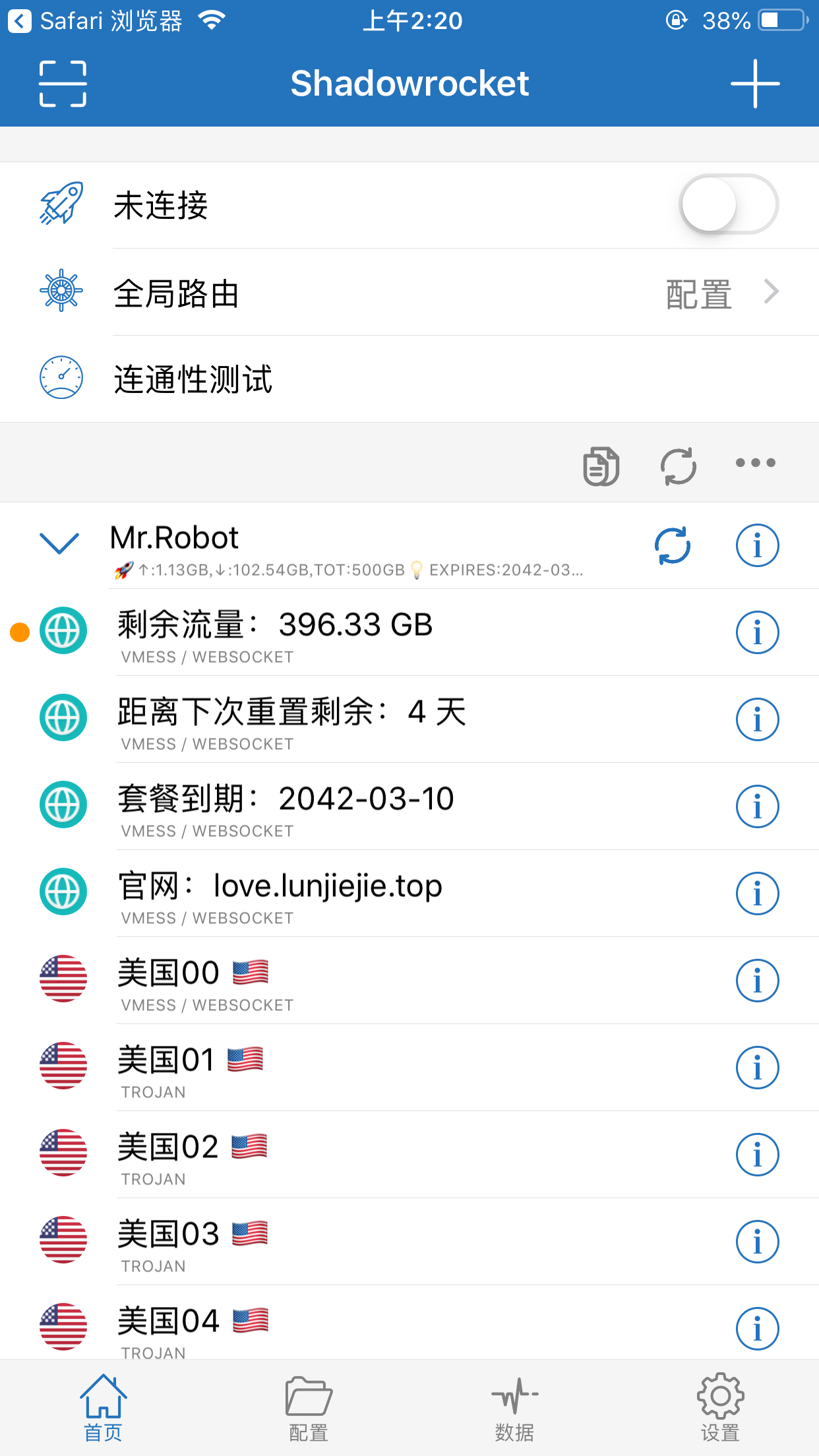The width and height of the screenshot is (819, 1456).
Task: Toggle the 未连接 connection switch on
Action: (728, 204)
